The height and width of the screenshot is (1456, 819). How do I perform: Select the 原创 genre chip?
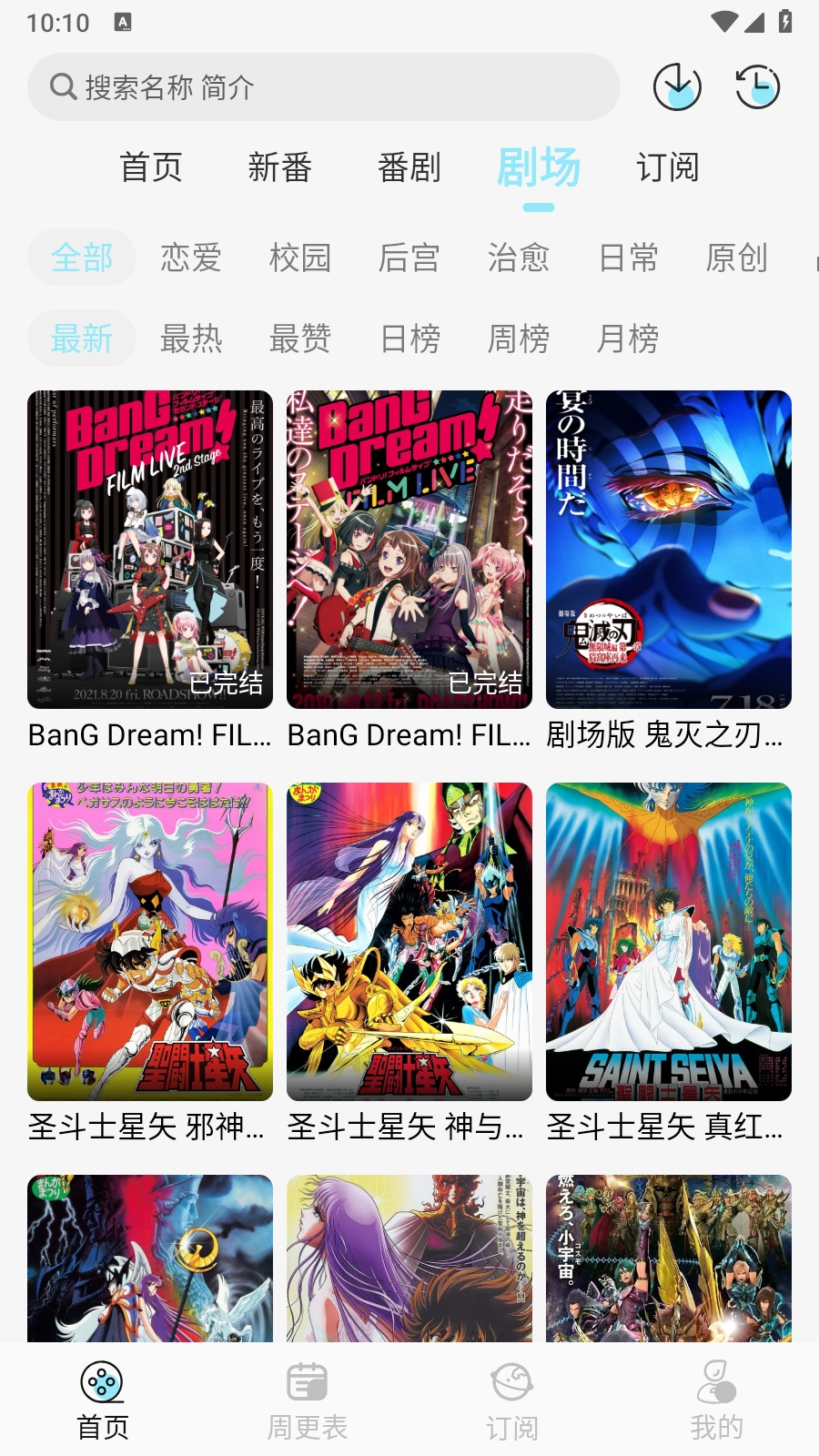click(737, 258)
